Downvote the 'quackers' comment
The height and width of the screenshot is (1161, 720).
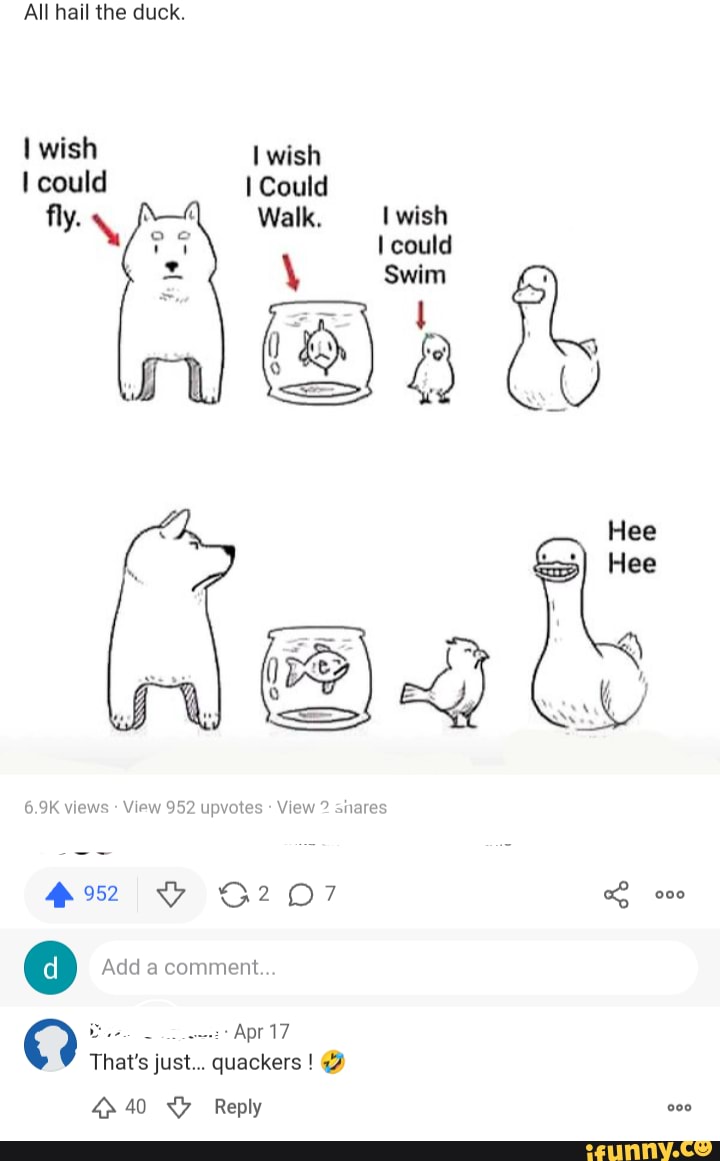pos(178,1107)
